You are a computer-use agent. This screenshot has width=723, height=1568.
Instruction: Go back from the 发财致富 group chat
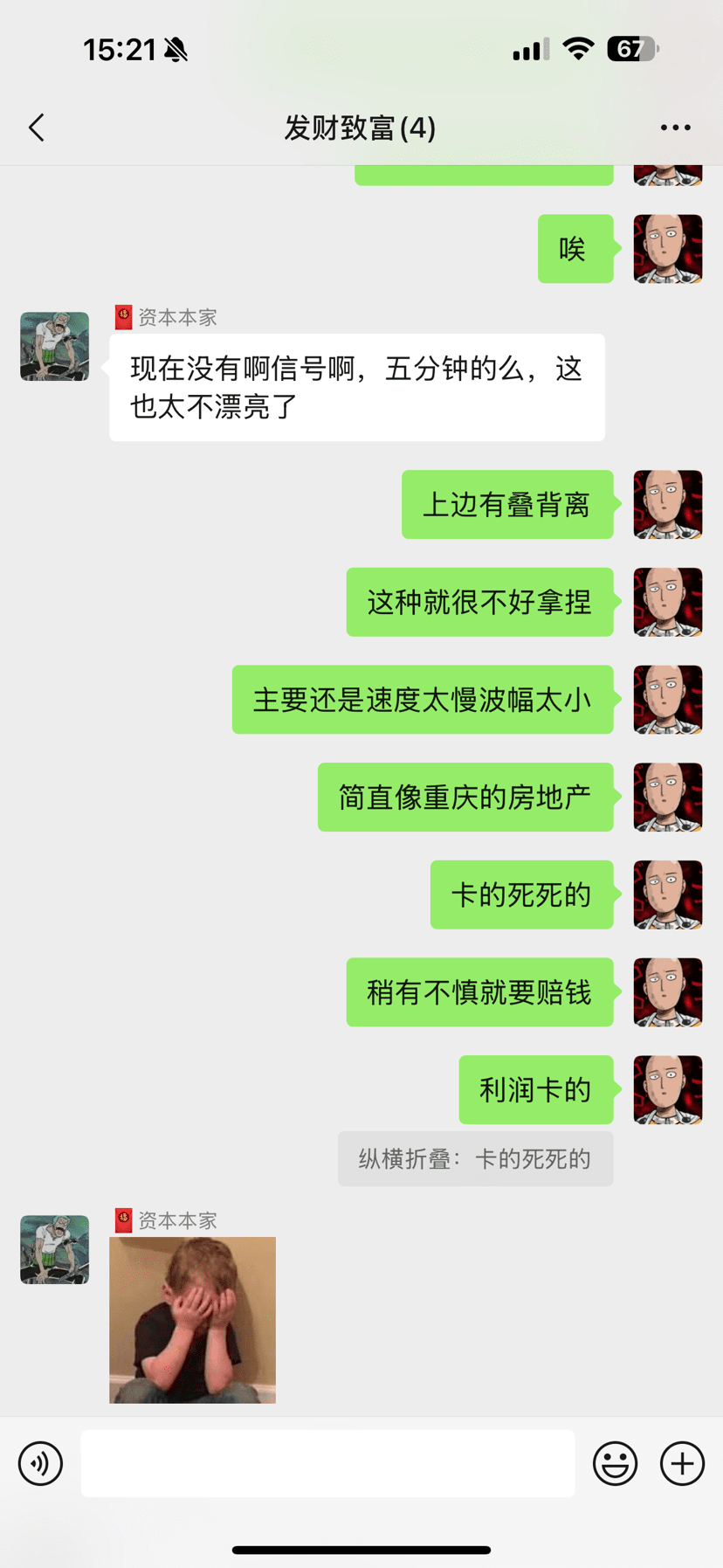point(37,128)
